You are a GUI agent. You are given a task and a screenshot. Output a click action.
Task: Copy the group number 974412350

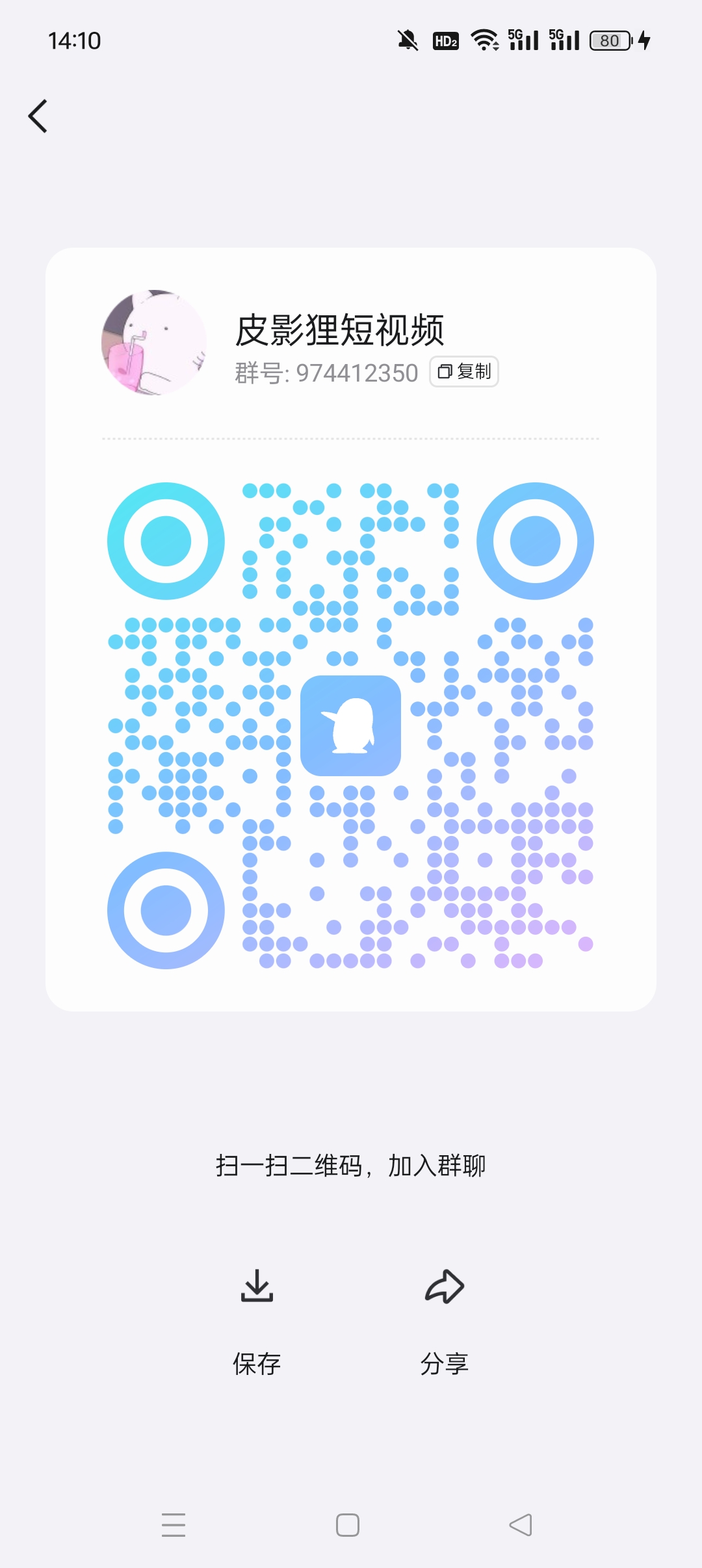[x=464, y=371]
